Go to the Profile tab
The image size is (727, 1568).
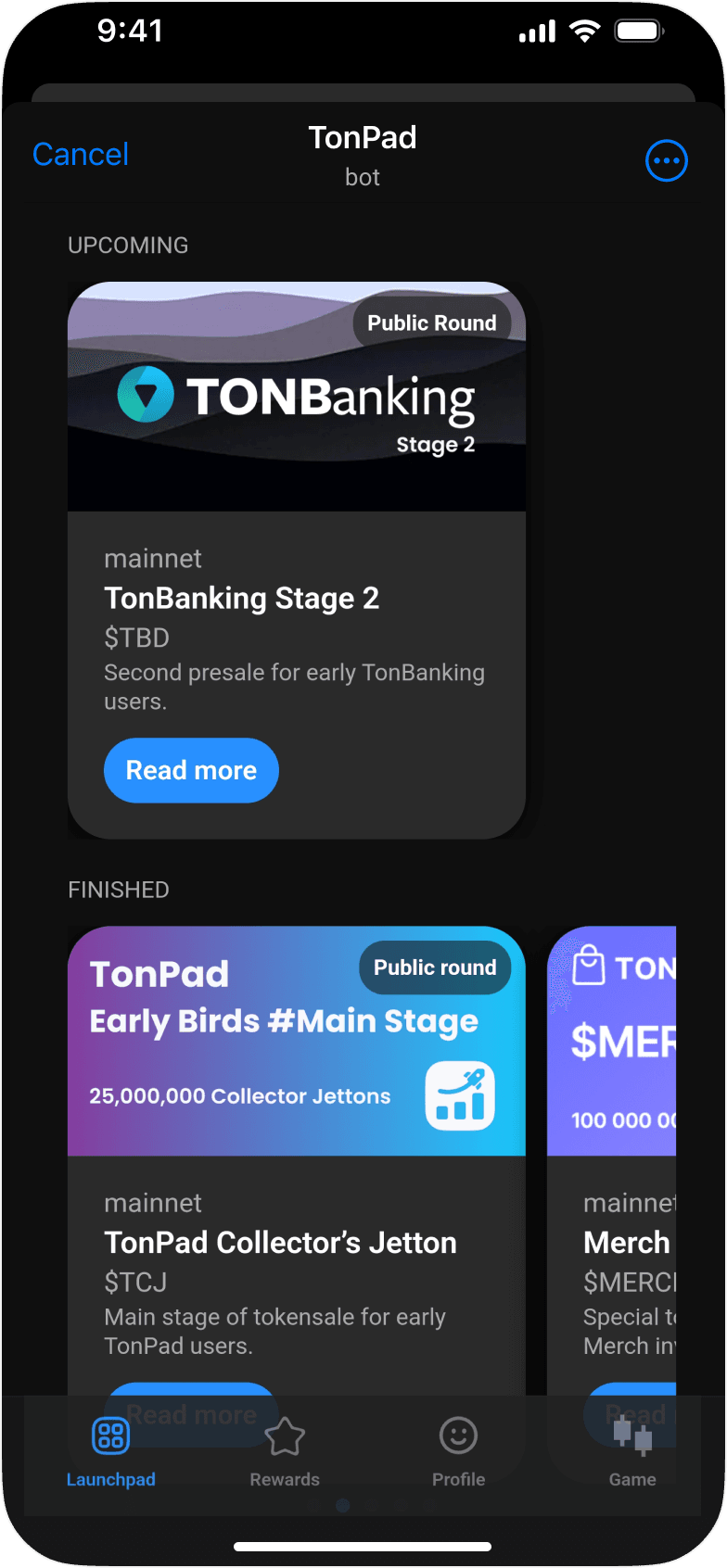click(458, 1451)
